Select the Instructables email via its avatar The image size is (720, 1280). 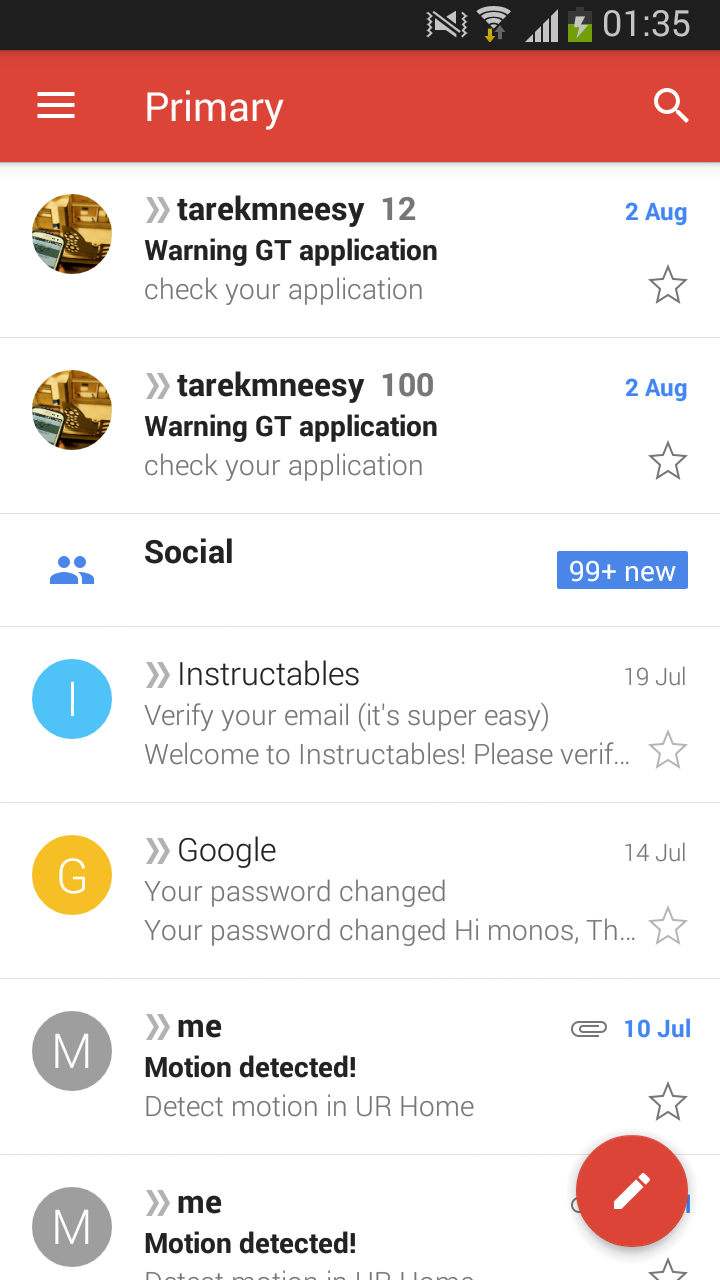point(72,699)
